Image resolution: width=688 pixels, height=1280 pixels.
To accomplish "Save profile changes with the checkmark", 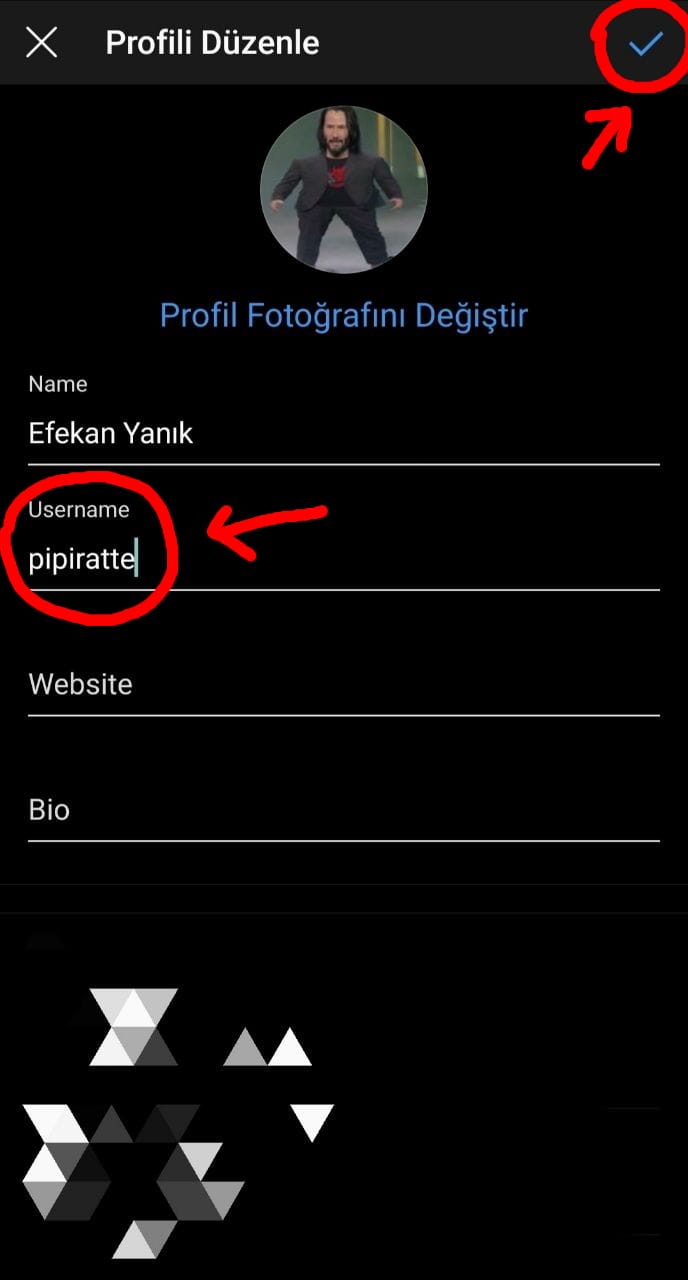I will point(646,43).
